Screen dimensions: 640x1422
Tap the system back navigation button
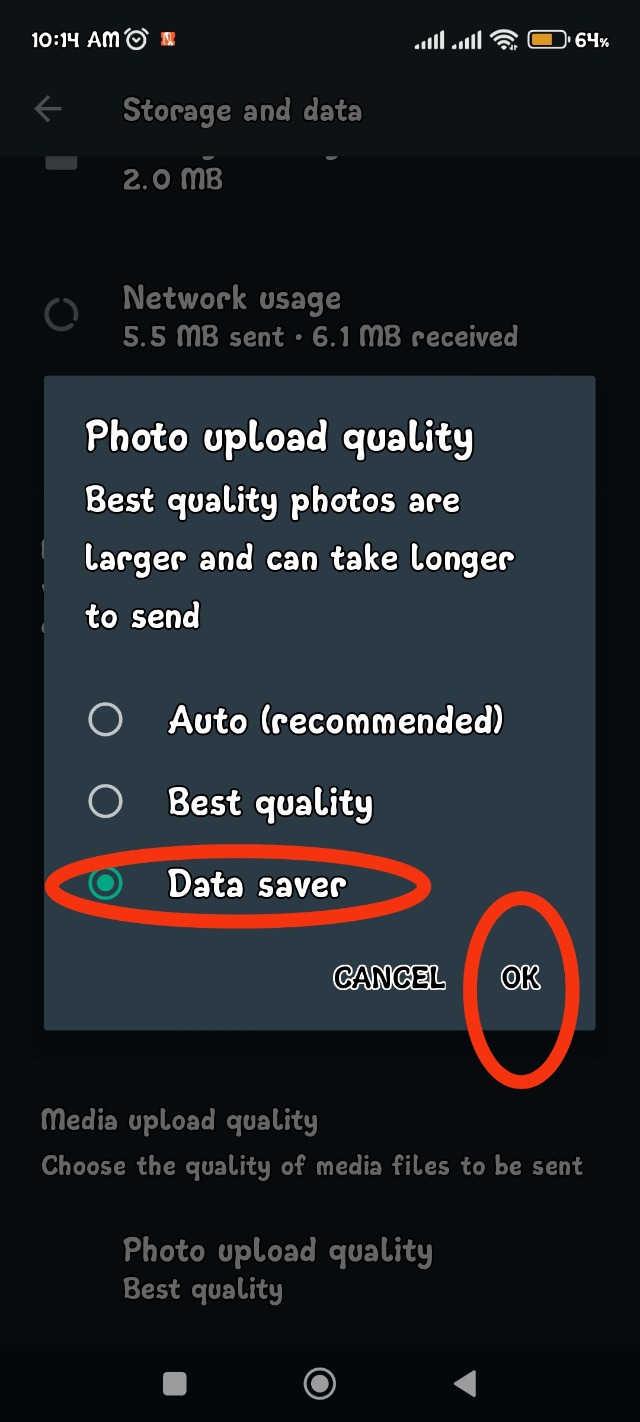click(464, 1383)
